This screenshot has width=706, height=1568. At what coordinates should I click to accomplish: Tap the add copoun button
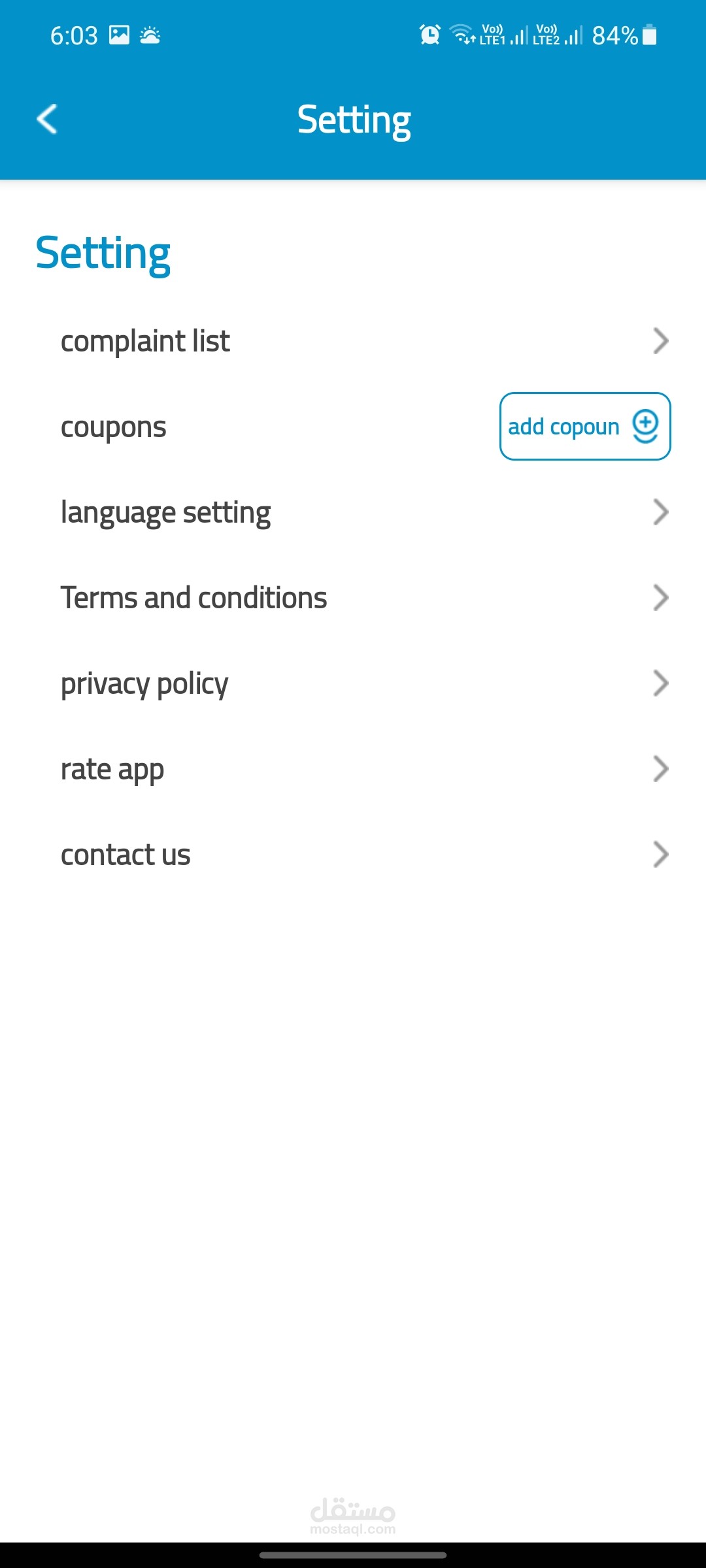585,427
